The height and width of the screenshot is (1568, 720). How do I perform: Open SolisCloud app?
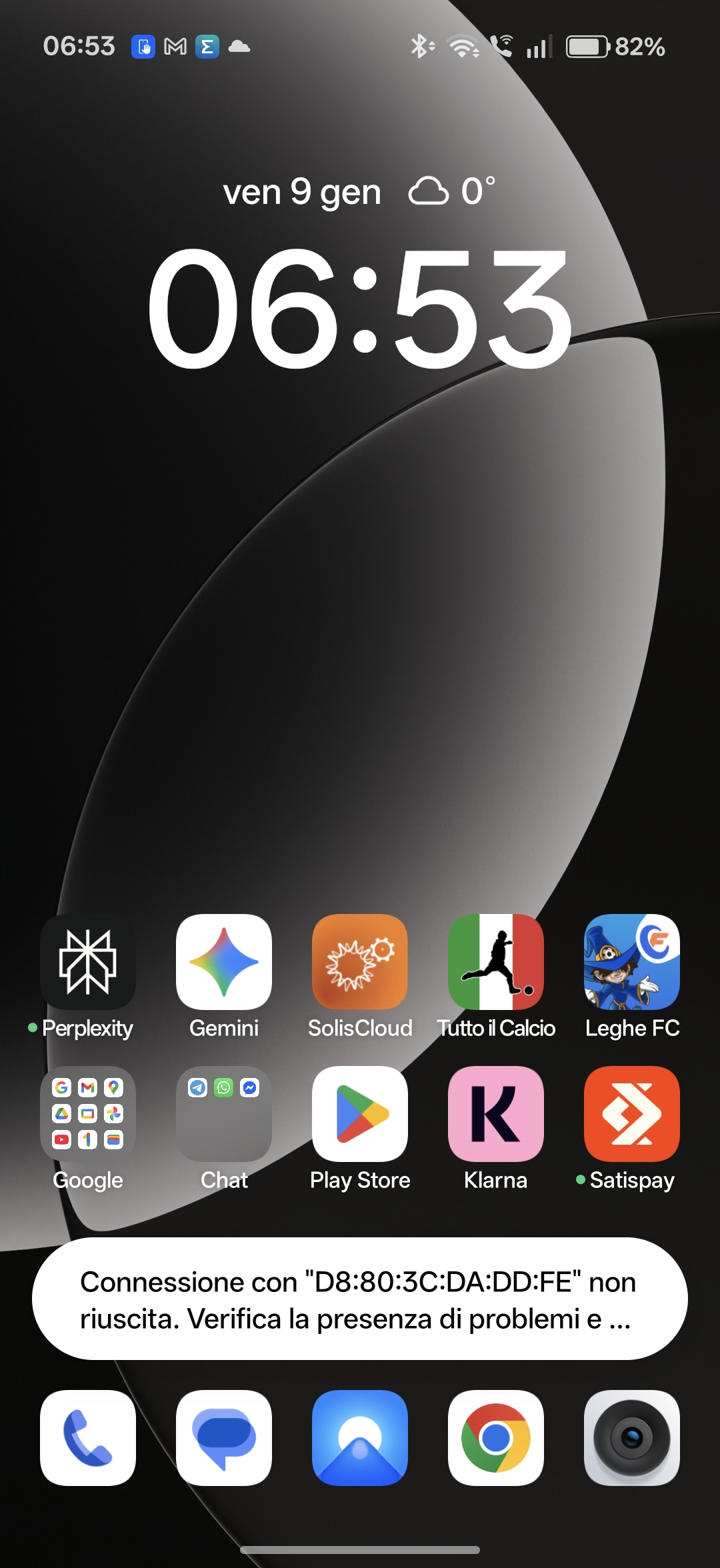pyautogui.click(x=360, y=962)
